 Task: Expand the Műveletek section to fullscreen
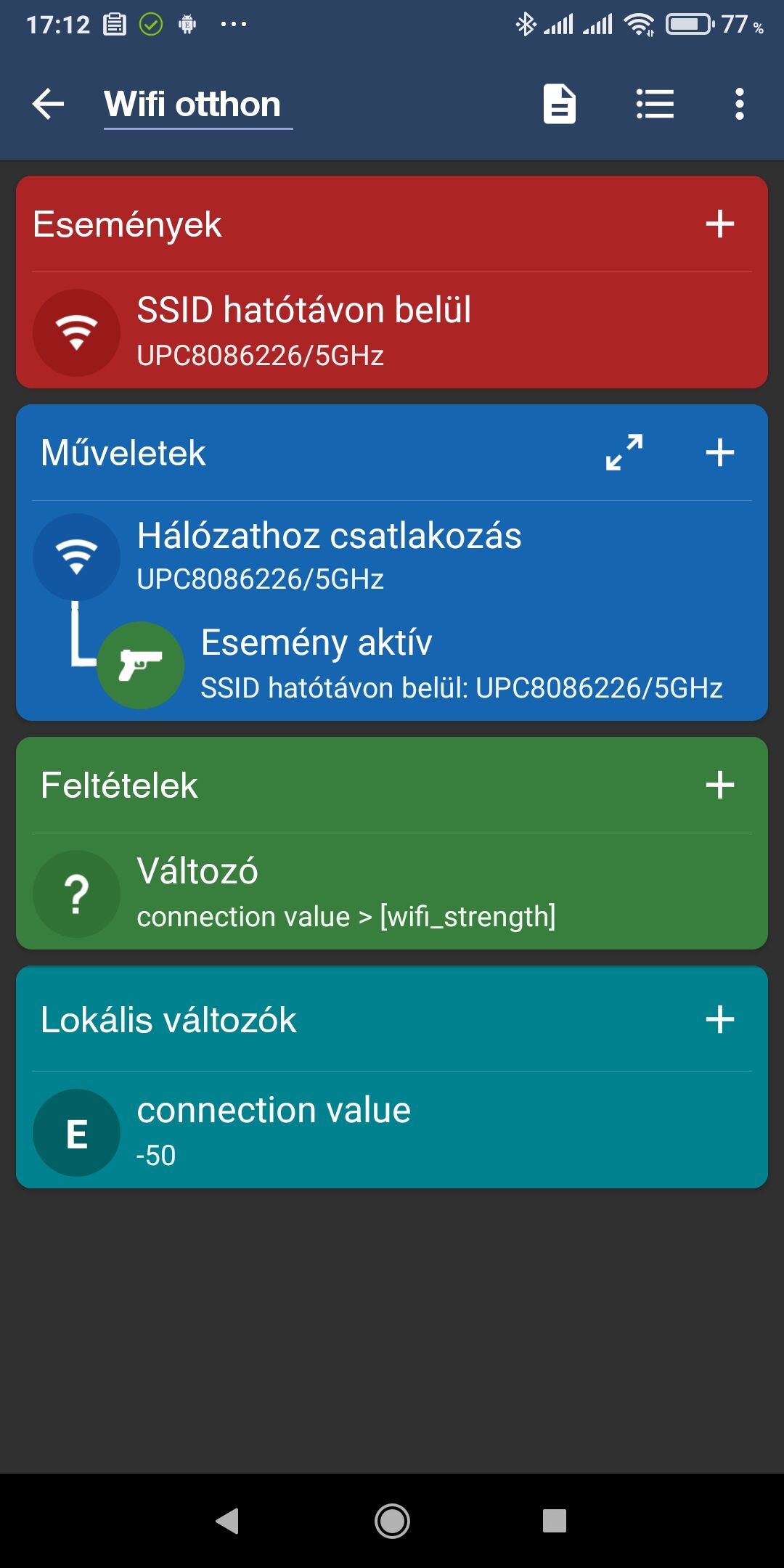624,452
